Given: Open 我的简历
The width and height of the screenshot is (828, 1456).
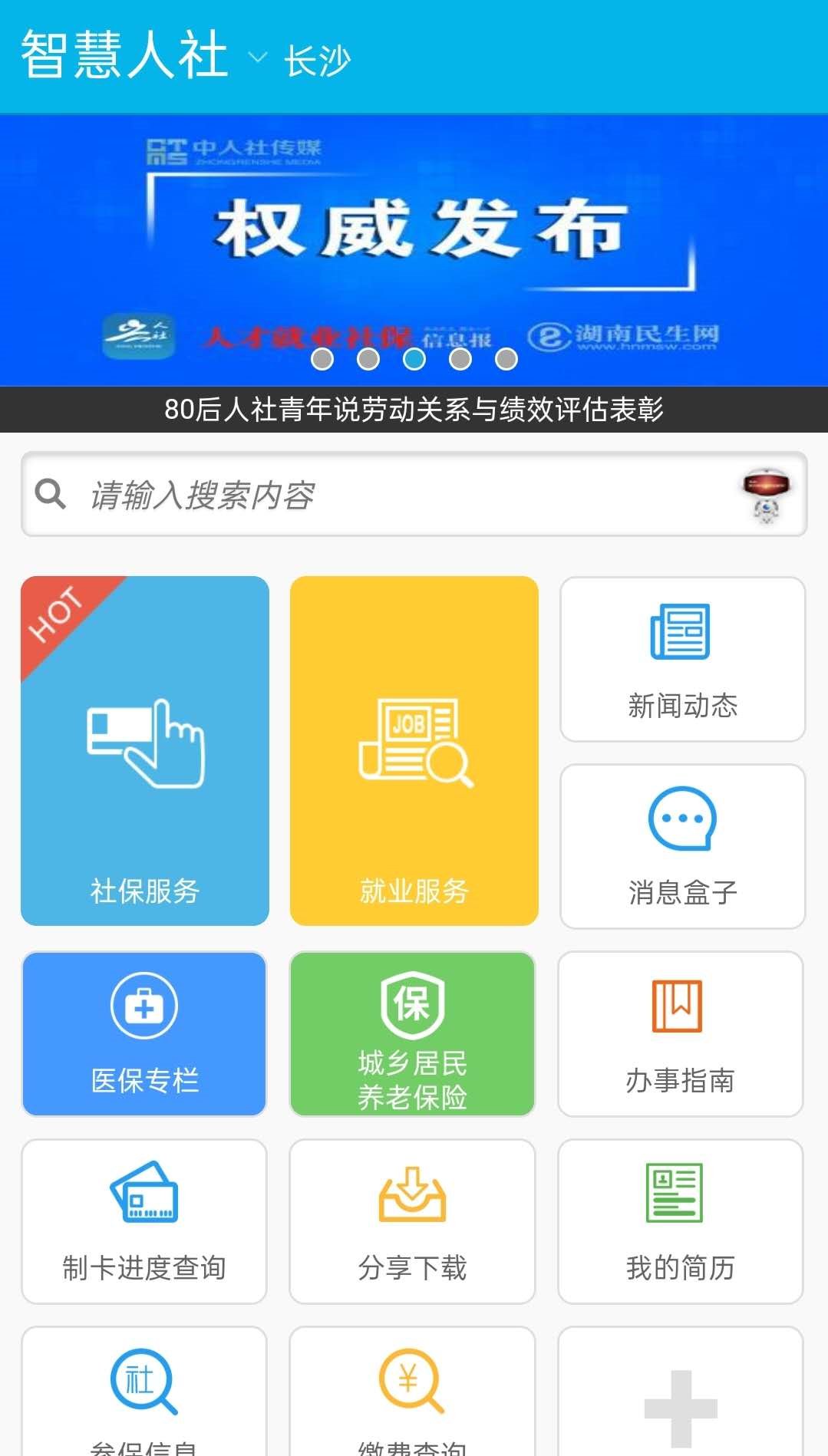Looking at the screenshot, I should tap(681, 1221).
